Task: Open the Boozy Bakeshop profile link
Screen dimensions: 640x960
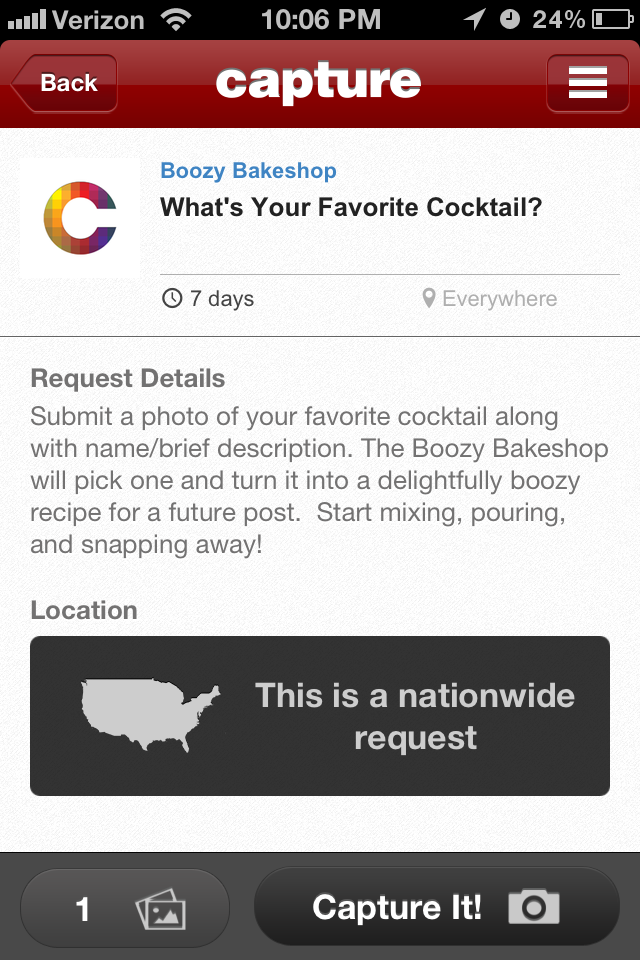Action: pos(248,170)
